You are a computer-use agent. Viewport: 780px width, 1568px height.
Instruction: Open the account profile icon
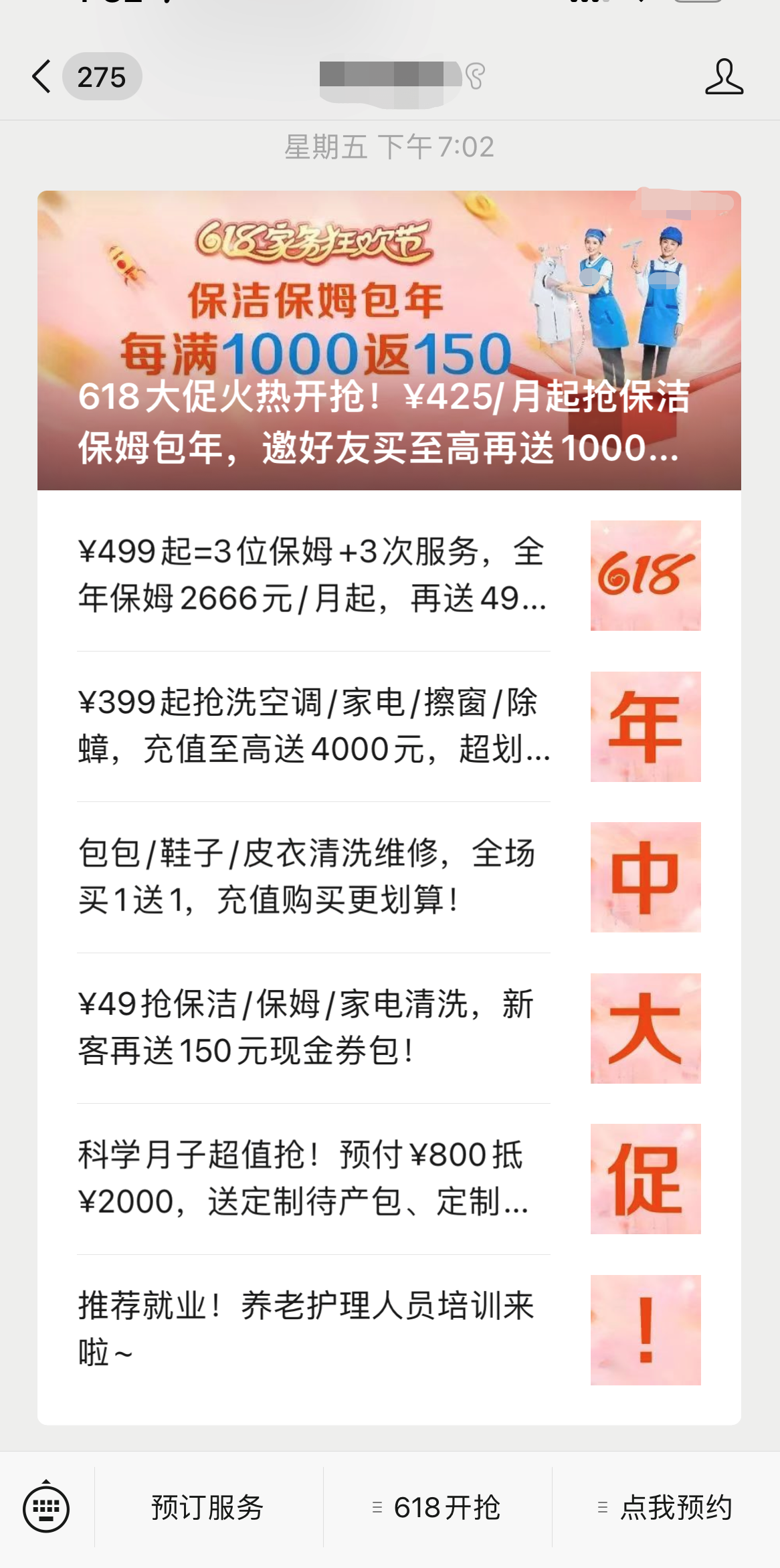[724, 76]
